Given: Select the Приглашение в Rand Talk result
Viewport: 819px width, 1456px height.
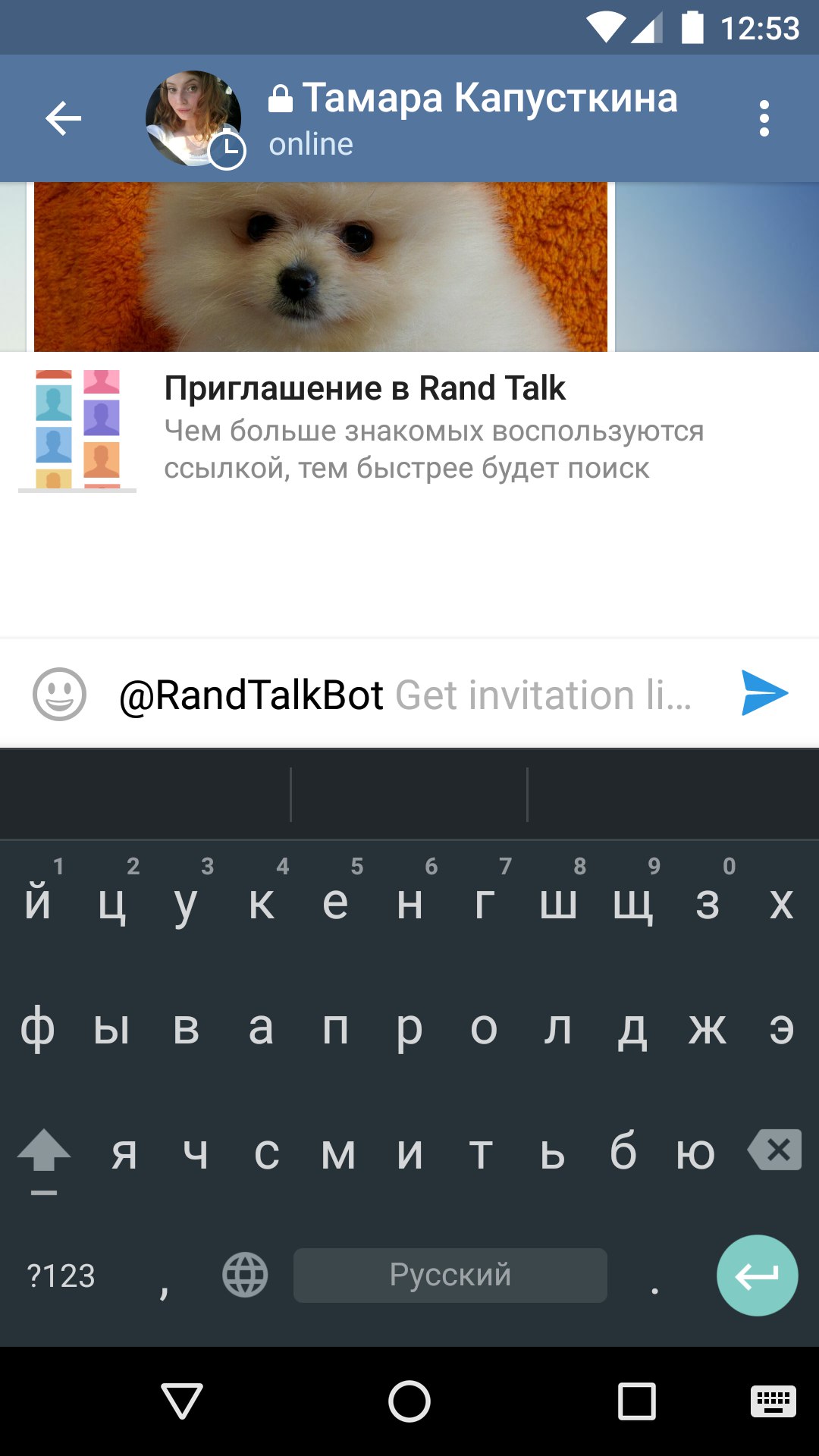Looking at the screenshot, I should [409, 429].
